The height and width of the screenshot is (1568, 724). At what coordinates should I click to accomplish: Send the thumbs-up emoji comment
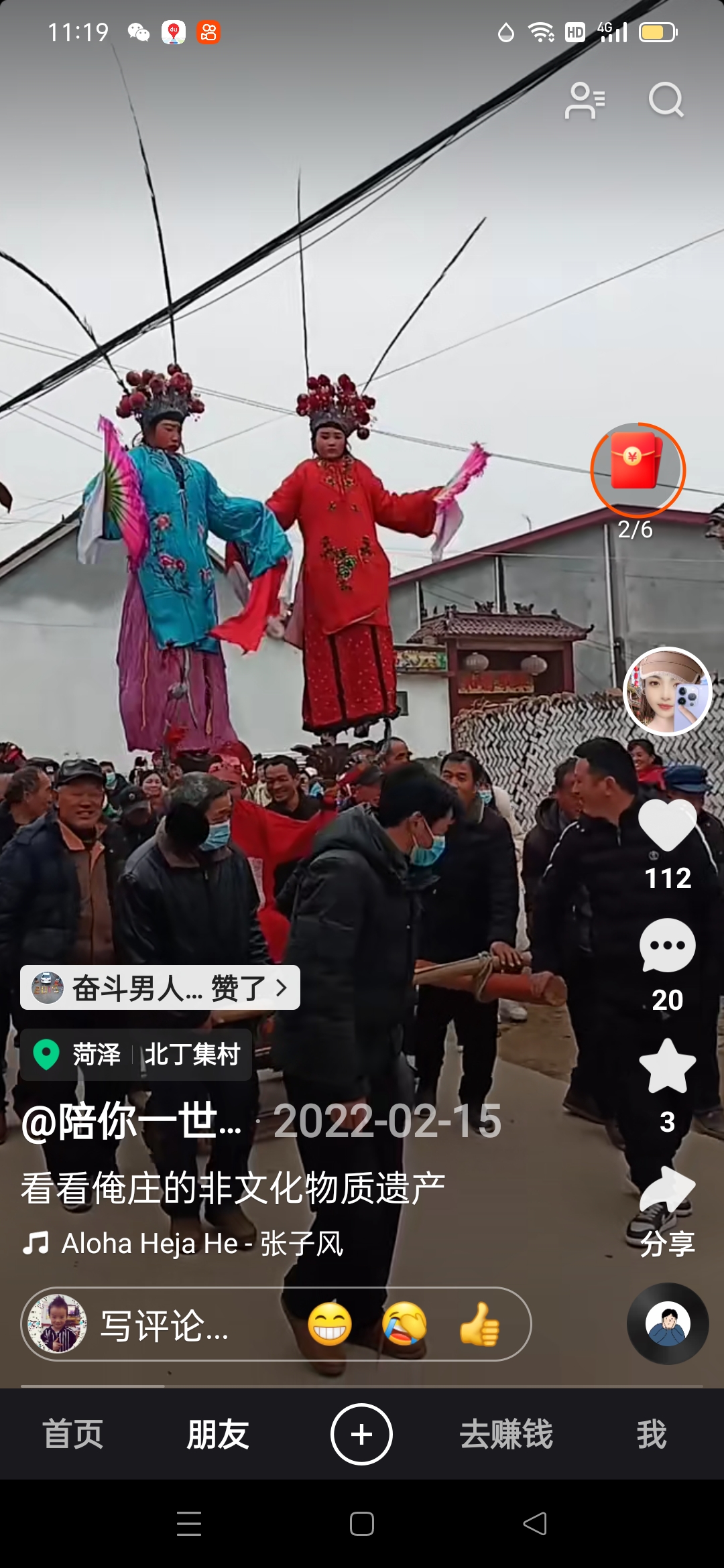[x=479, y=1325]
